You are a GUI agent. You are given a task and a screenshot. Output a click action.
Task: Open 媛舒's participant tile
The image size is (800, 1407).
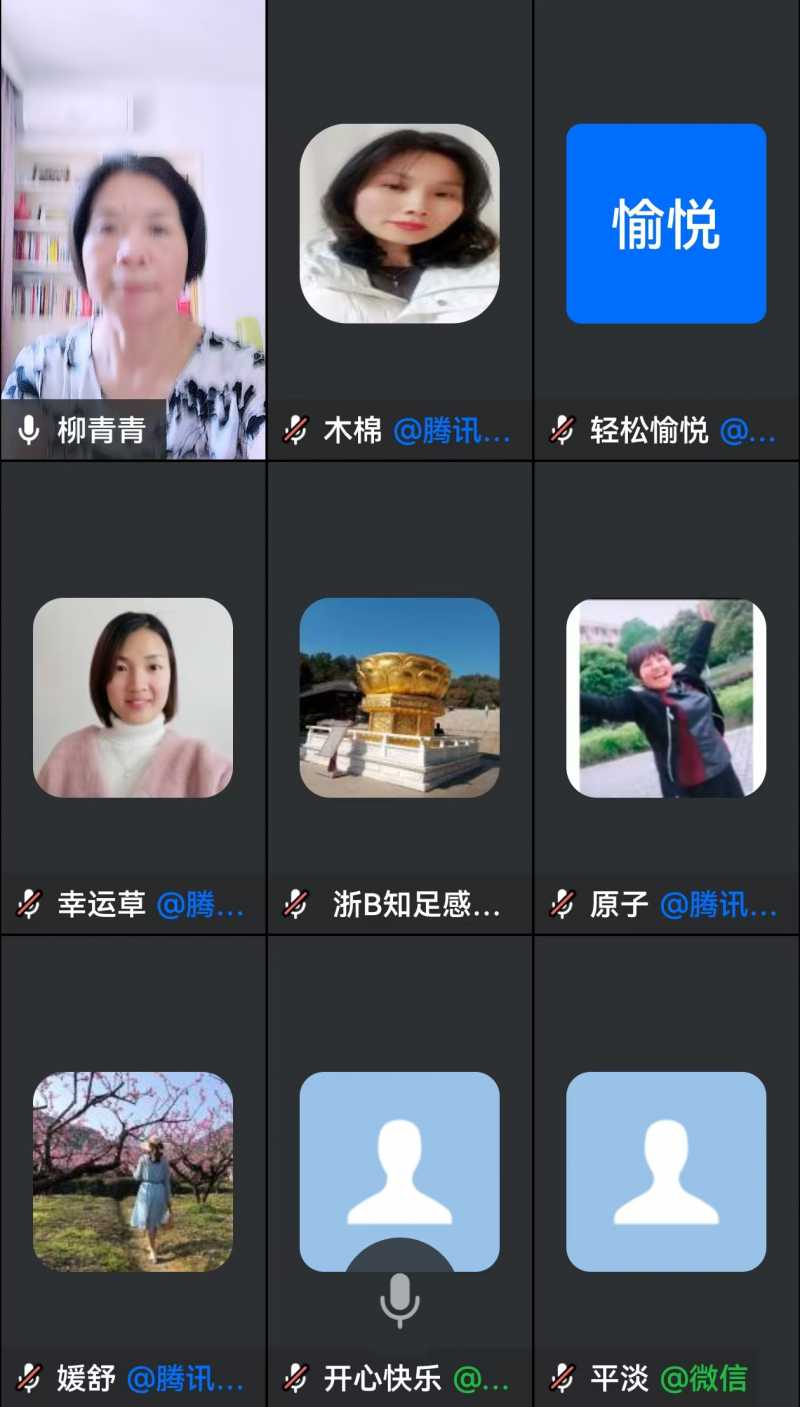coord(133,1171)
